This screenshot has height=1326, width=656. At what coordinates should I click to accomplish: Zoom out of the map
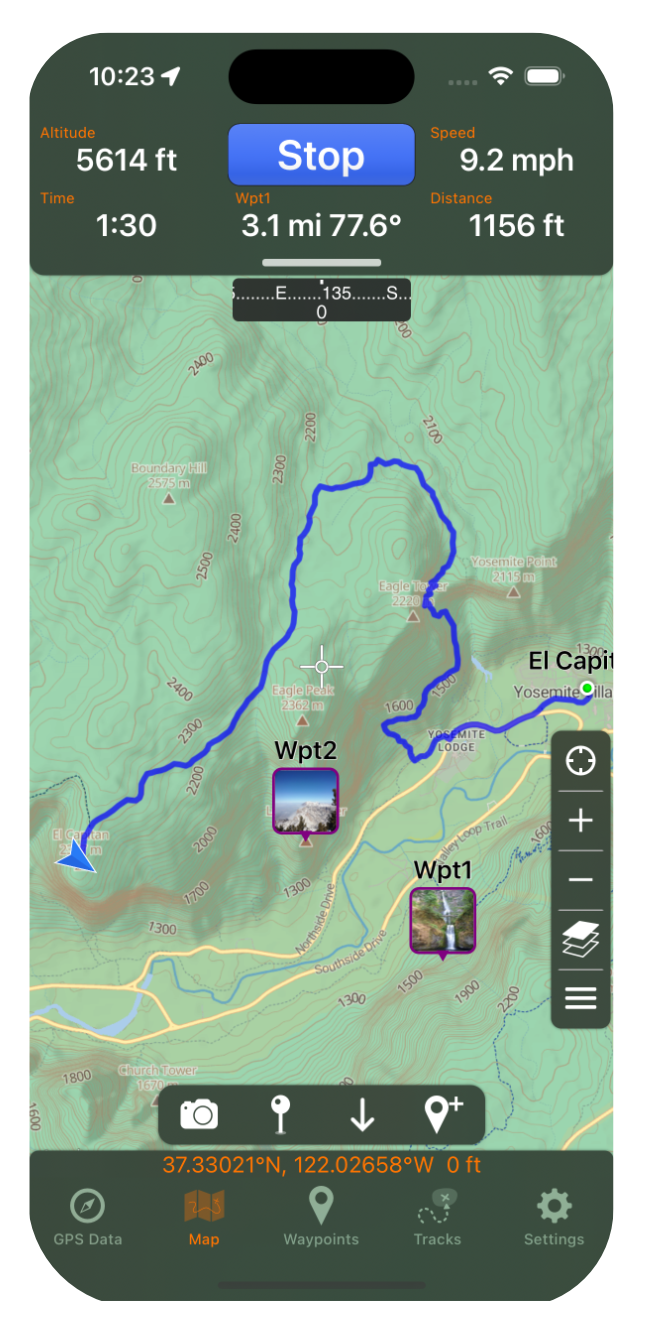pos(580,880)
